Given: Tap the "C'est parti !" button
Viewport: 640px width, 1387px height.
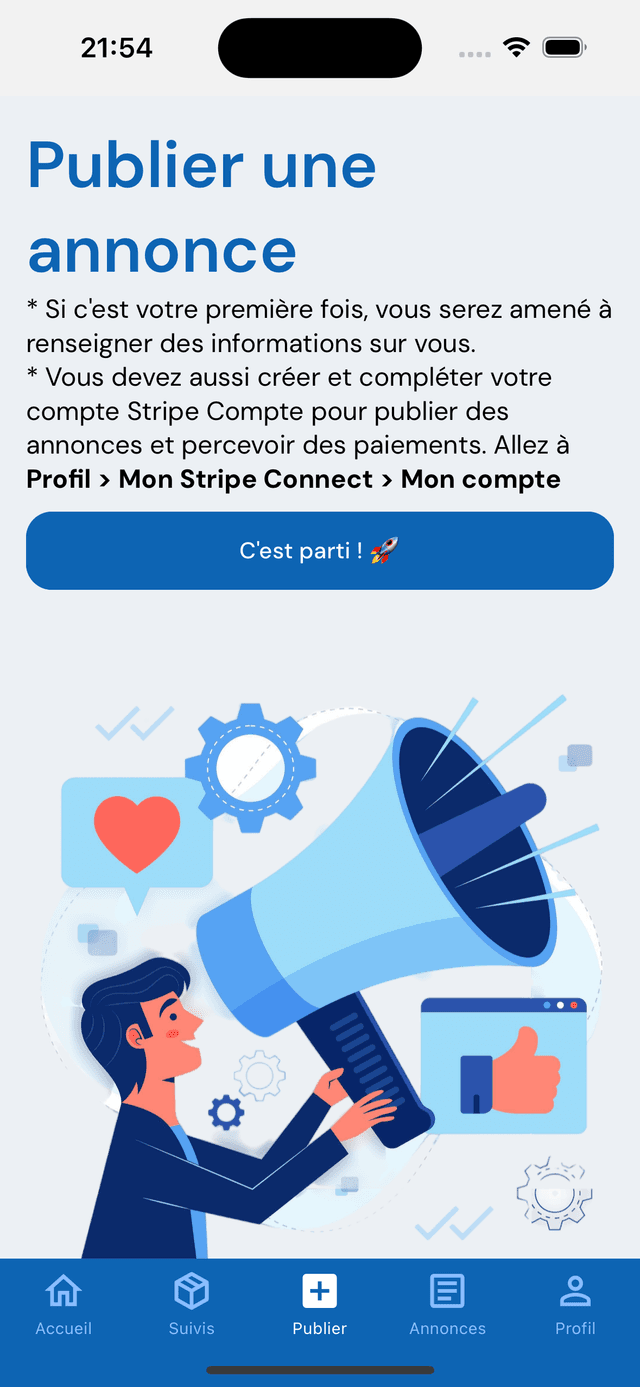Looking at the screenshot, I should (320, 551).
